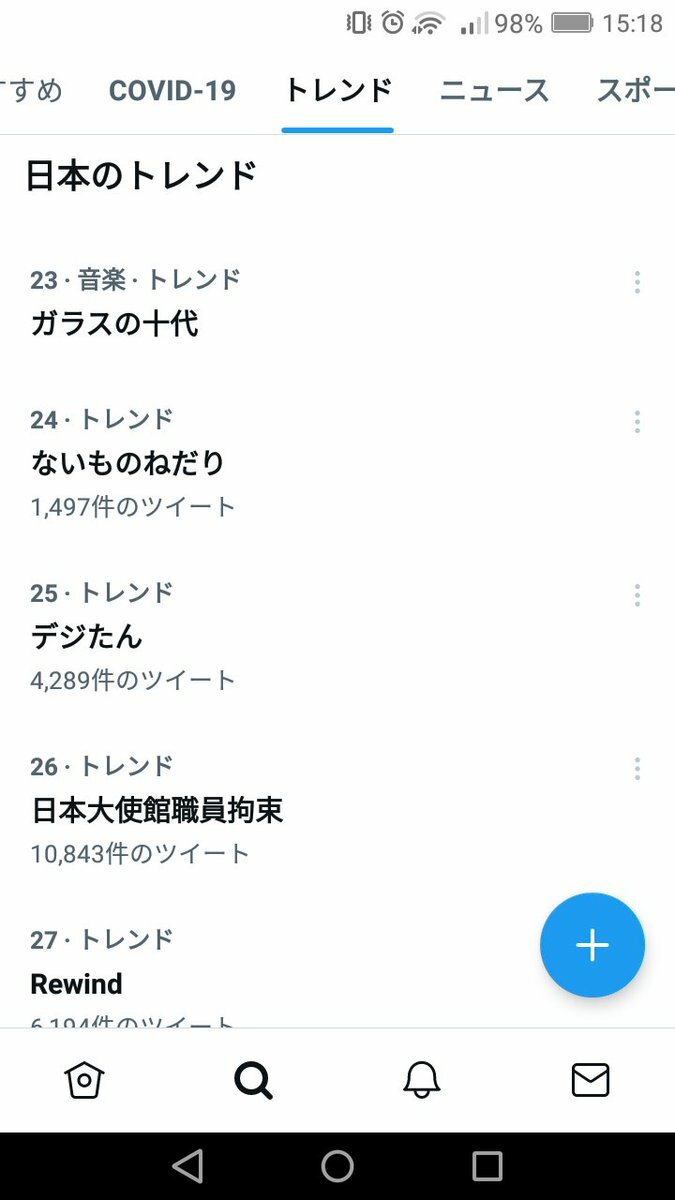
Task: Compose a new tweet
Action: pos(592,945)
